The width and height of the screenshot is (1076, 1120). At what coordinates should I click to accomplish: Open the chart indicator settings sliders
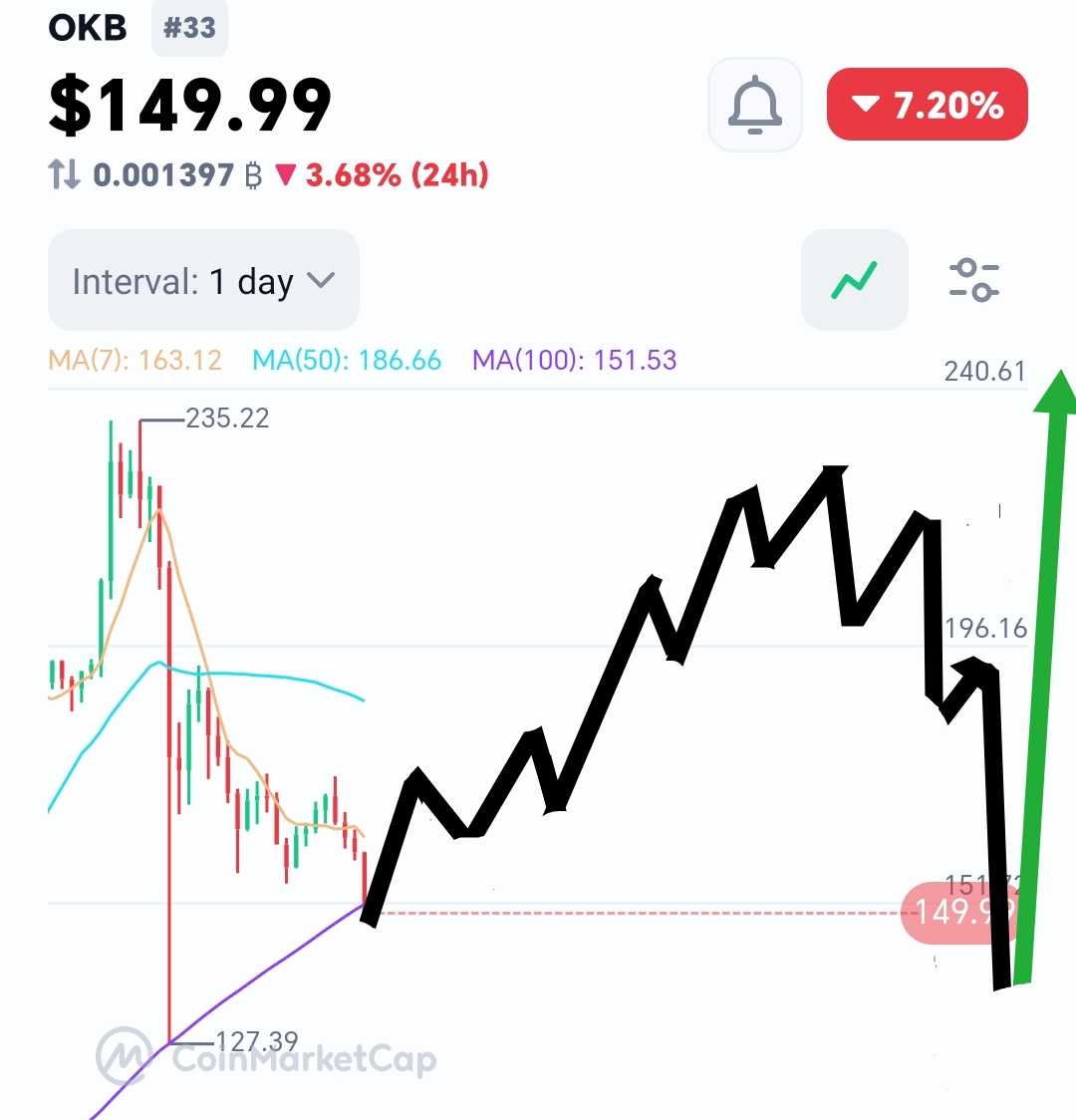coord(973,280)
